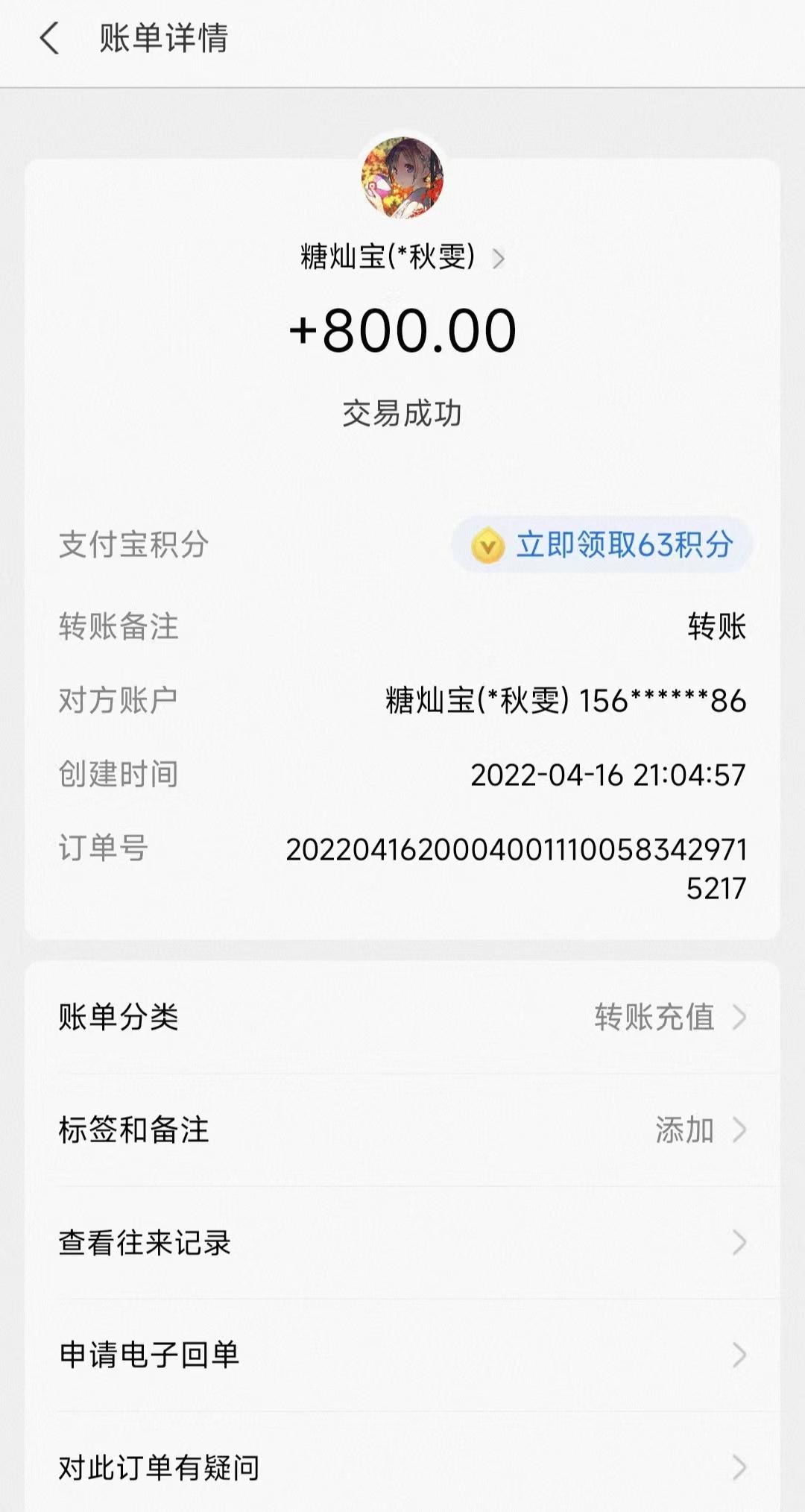The width and height of the screenshot is (805, 1512).
Task: Open 糖灿宝(*秋雯) profile link
Action: 402,257
